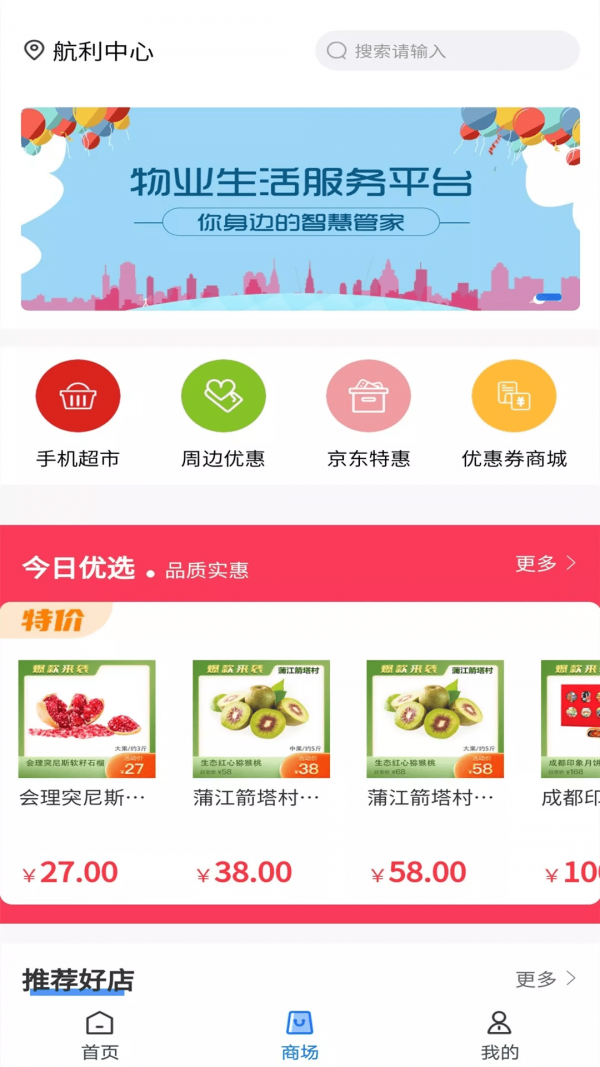Viewport: 600px width, 1067px height.
Task: Open the 航利中心 location selector
Action: point(90,51)
